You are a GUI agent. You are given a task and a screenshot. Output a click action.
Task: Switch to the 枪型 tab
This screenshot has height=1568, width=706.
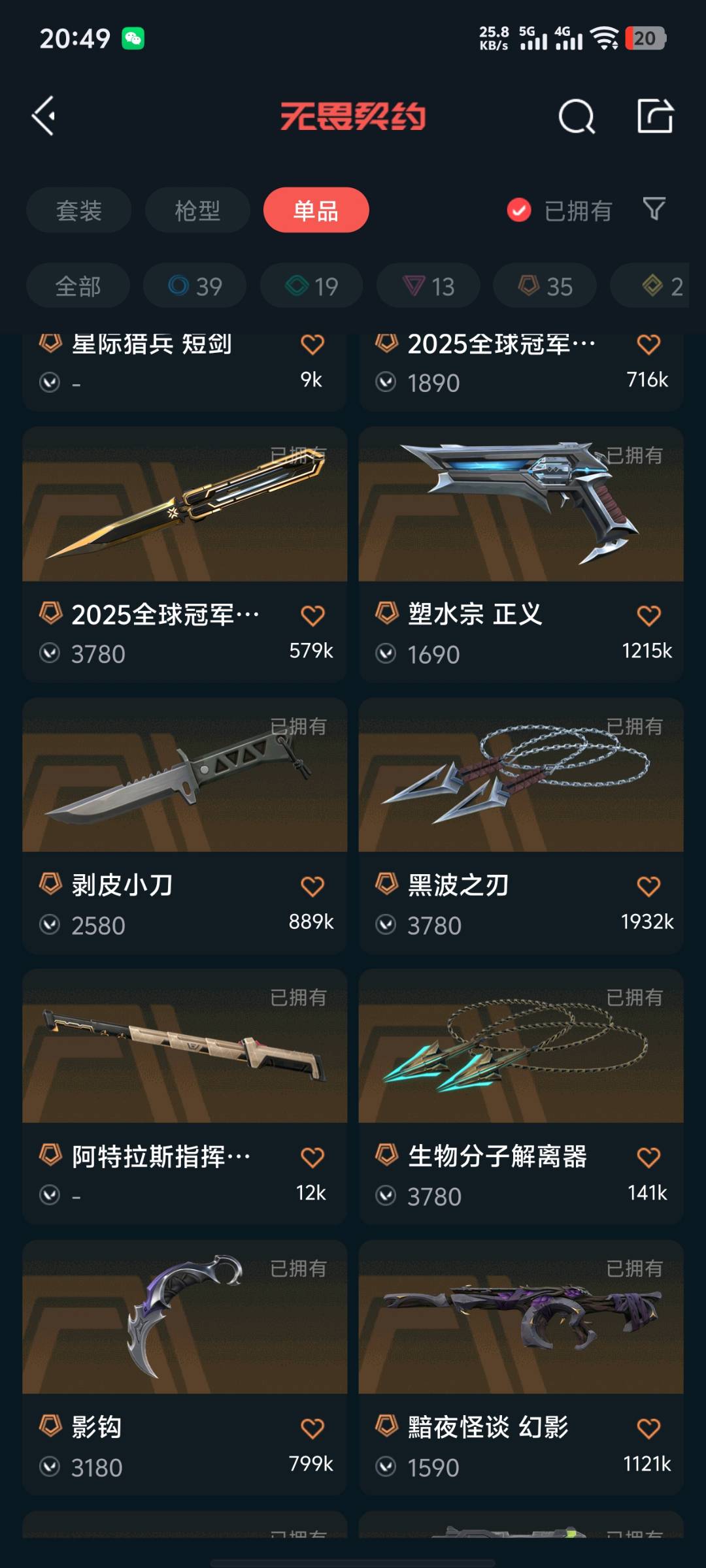(197, 210)
